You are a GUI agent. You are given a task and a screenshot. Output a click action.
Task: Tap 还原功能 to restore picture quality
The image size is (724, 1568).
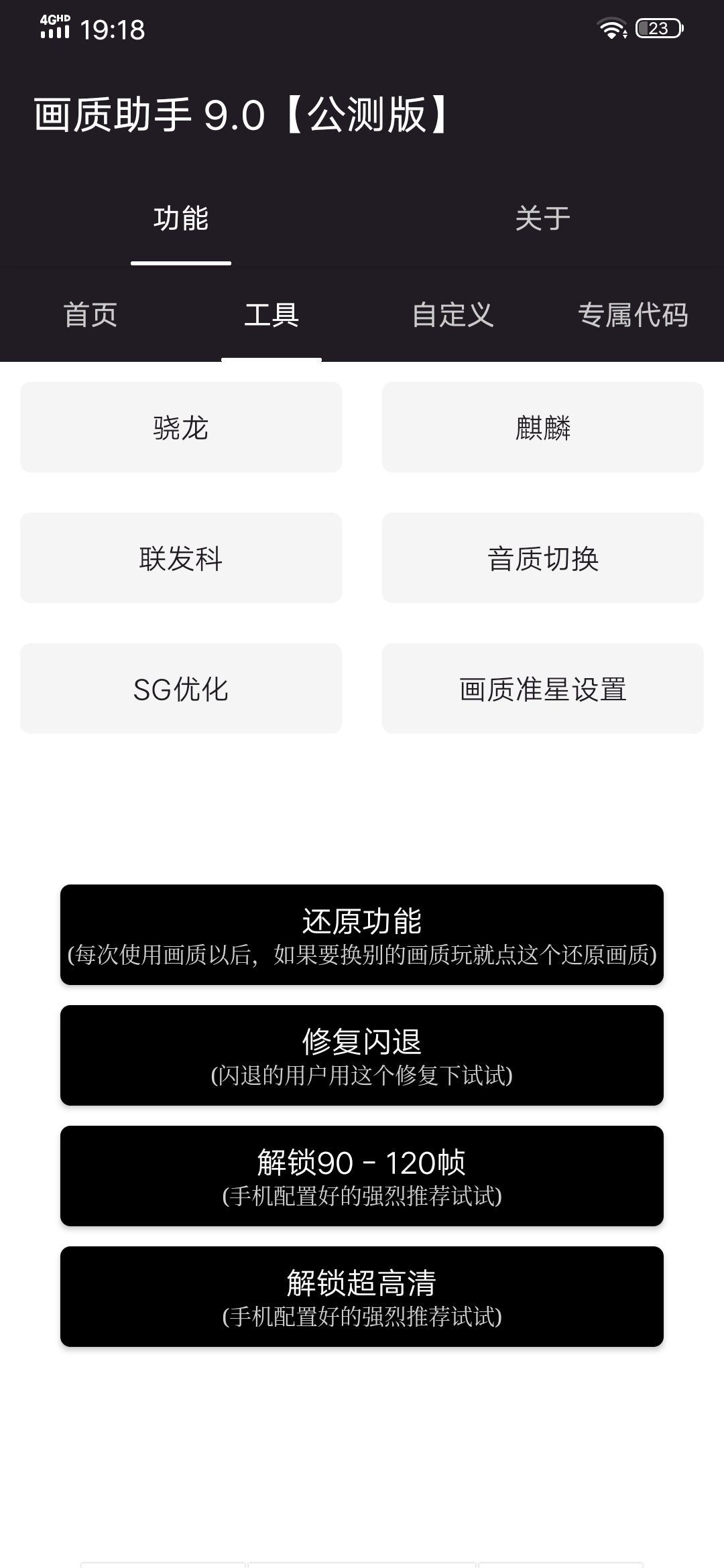click(x=362, y=935)
